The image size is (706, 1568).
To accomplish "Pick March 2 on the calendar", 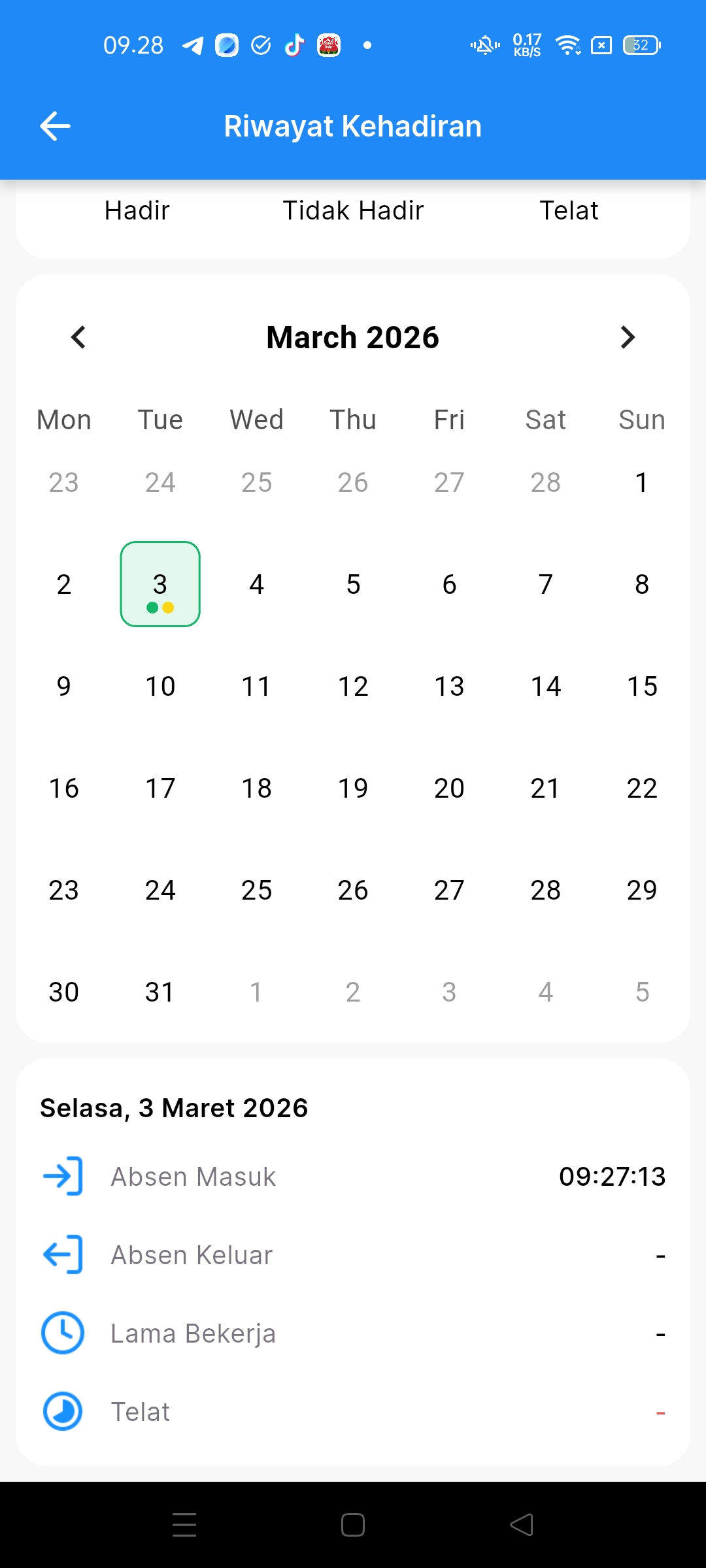I will [63, 584].
